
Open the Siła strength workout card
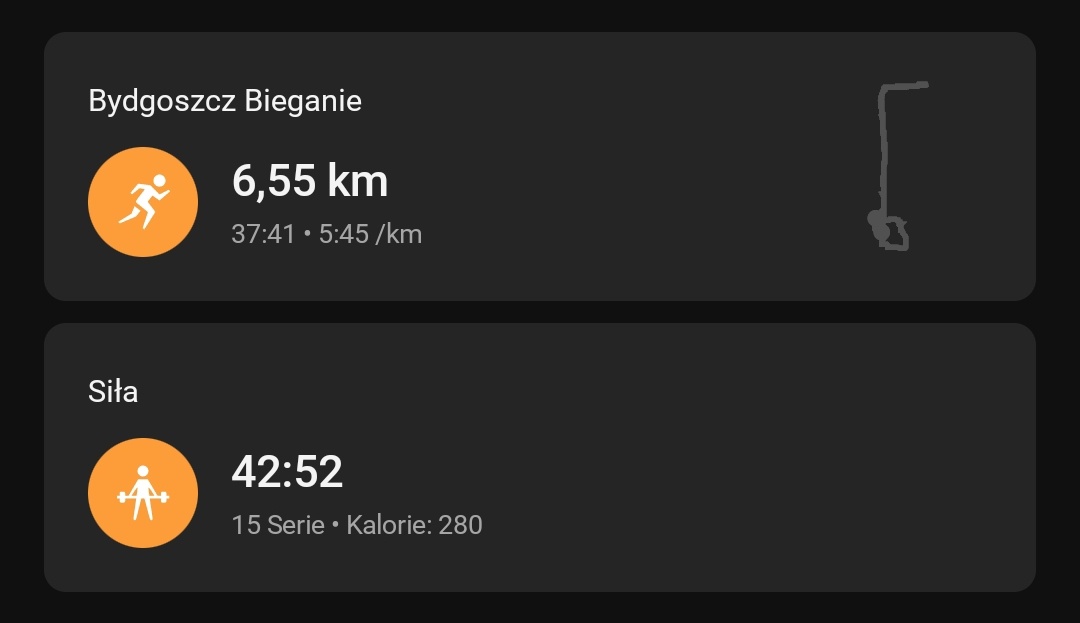539,457
